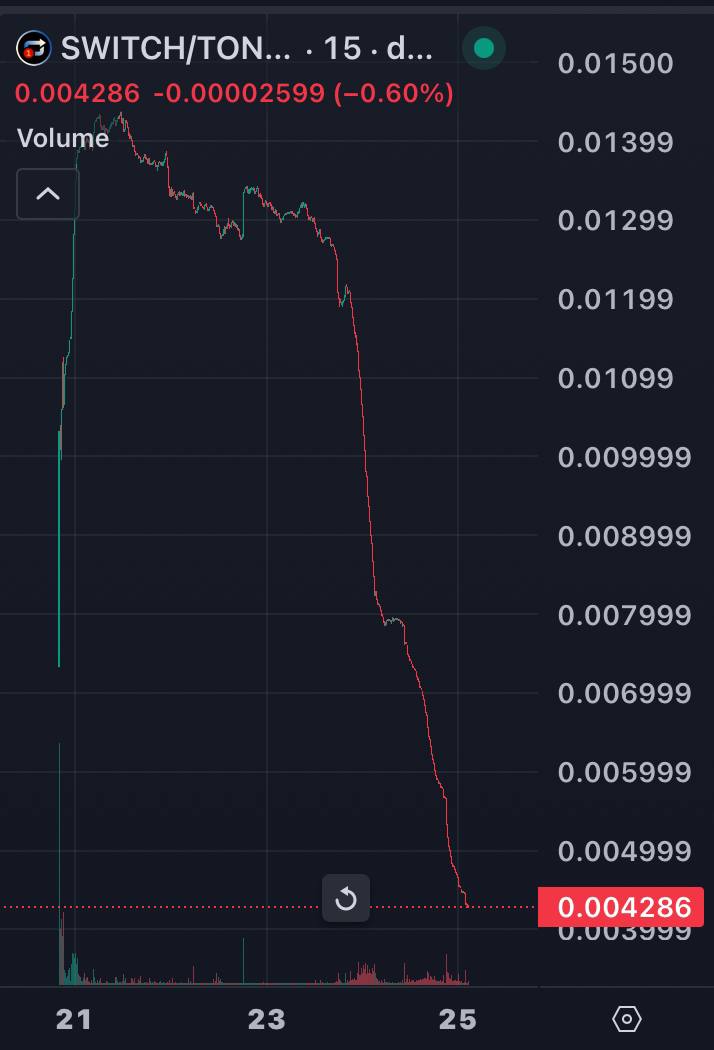Reset the chart view
The image size is (714, 1050).
pos(346,899)
